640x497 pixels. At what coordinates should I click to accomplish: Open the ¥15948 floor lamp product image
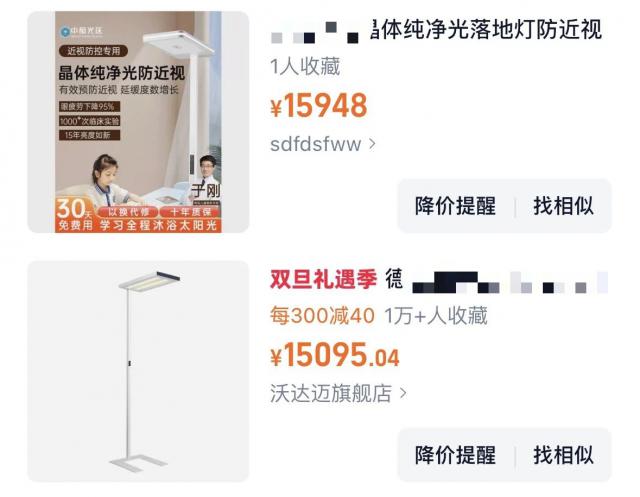tap(138, 122)
